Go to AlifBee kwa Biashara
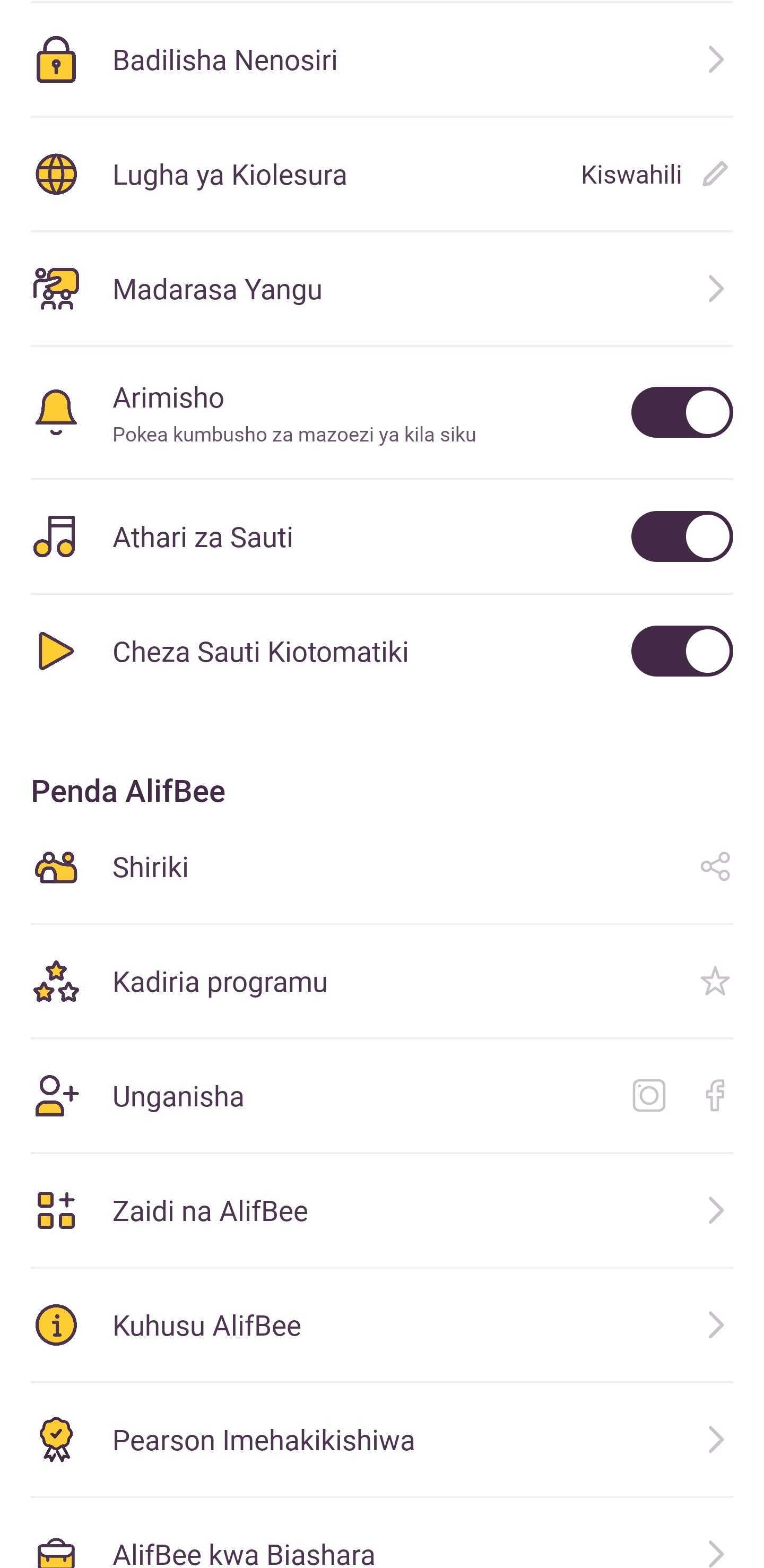Viewport: 764px width, 1568px height. [381, 1552]
